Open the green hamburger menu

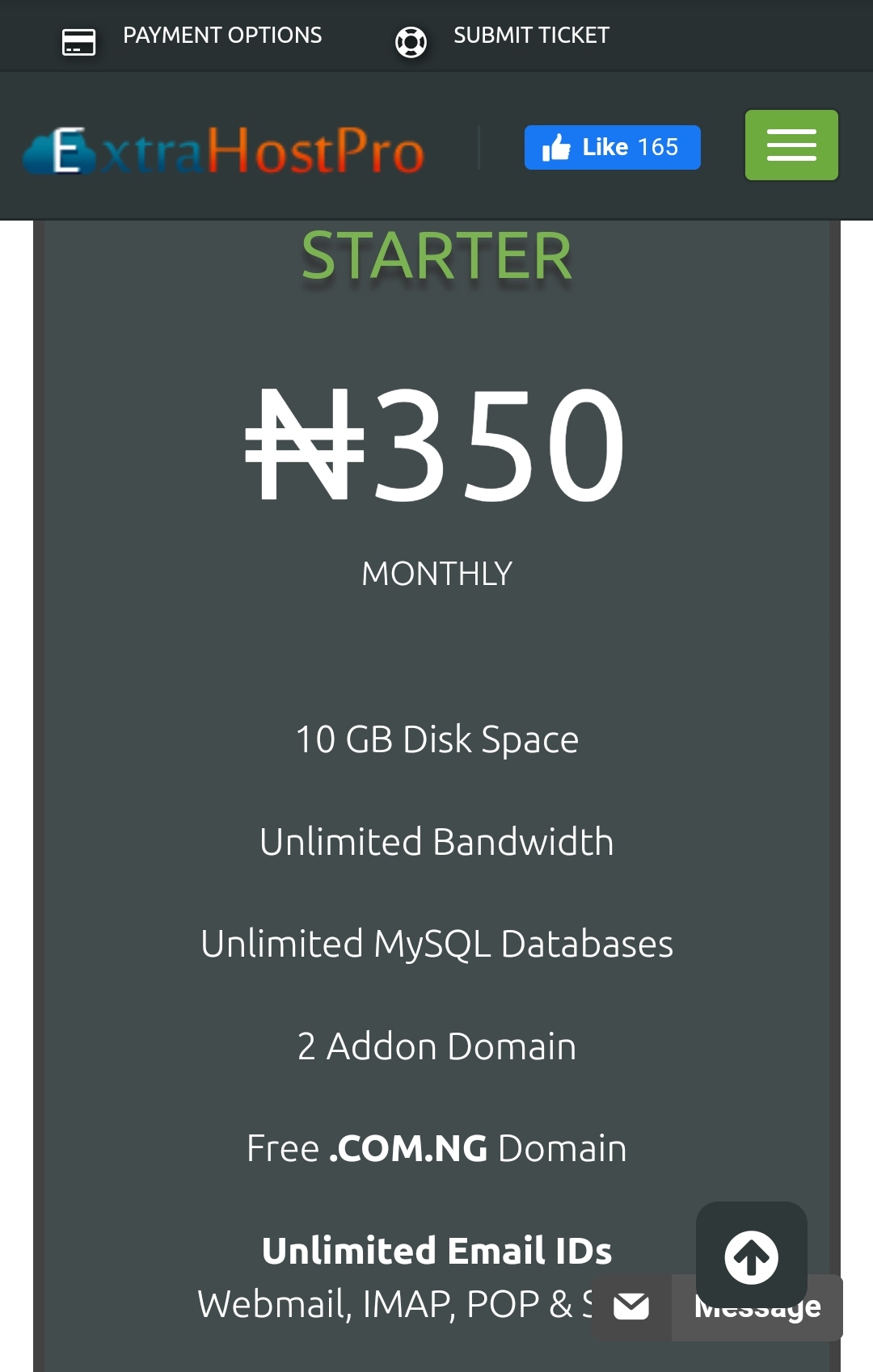(791, 145)
